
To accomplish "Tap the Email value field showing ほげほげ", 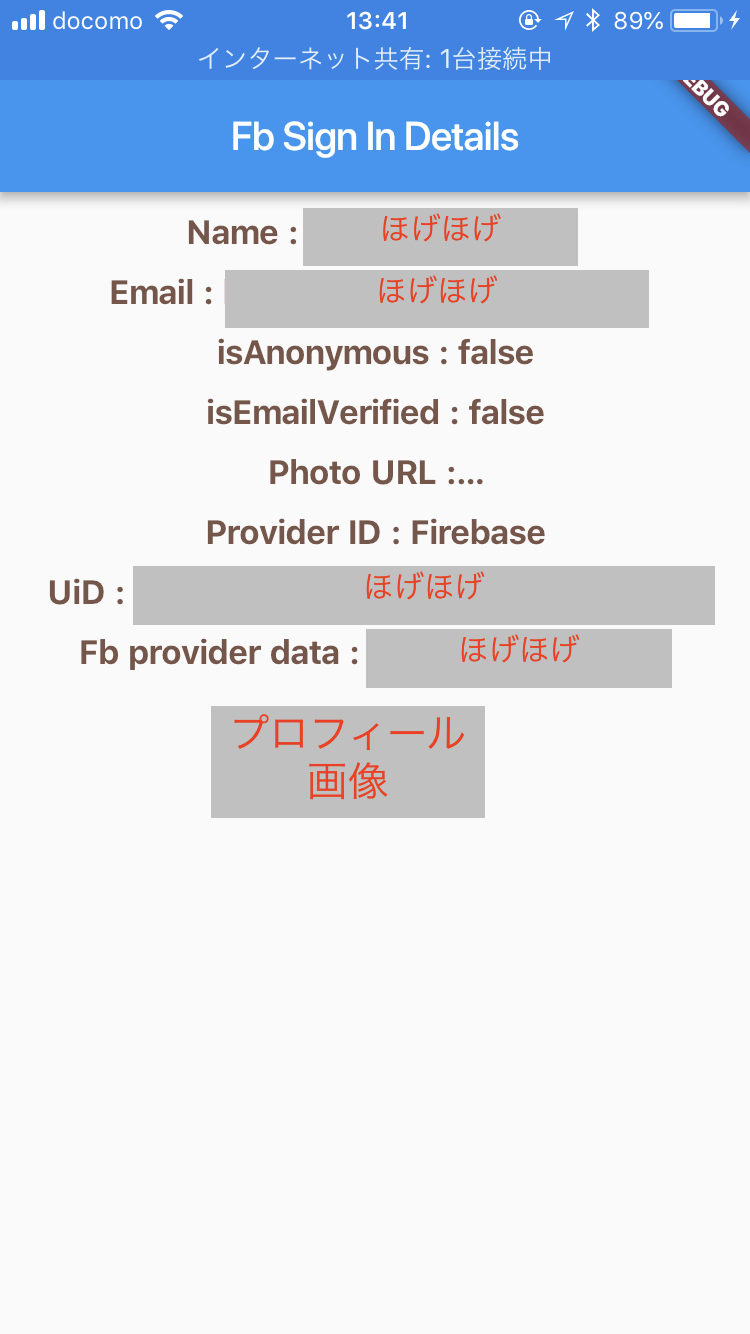I will tap(437, 298).
